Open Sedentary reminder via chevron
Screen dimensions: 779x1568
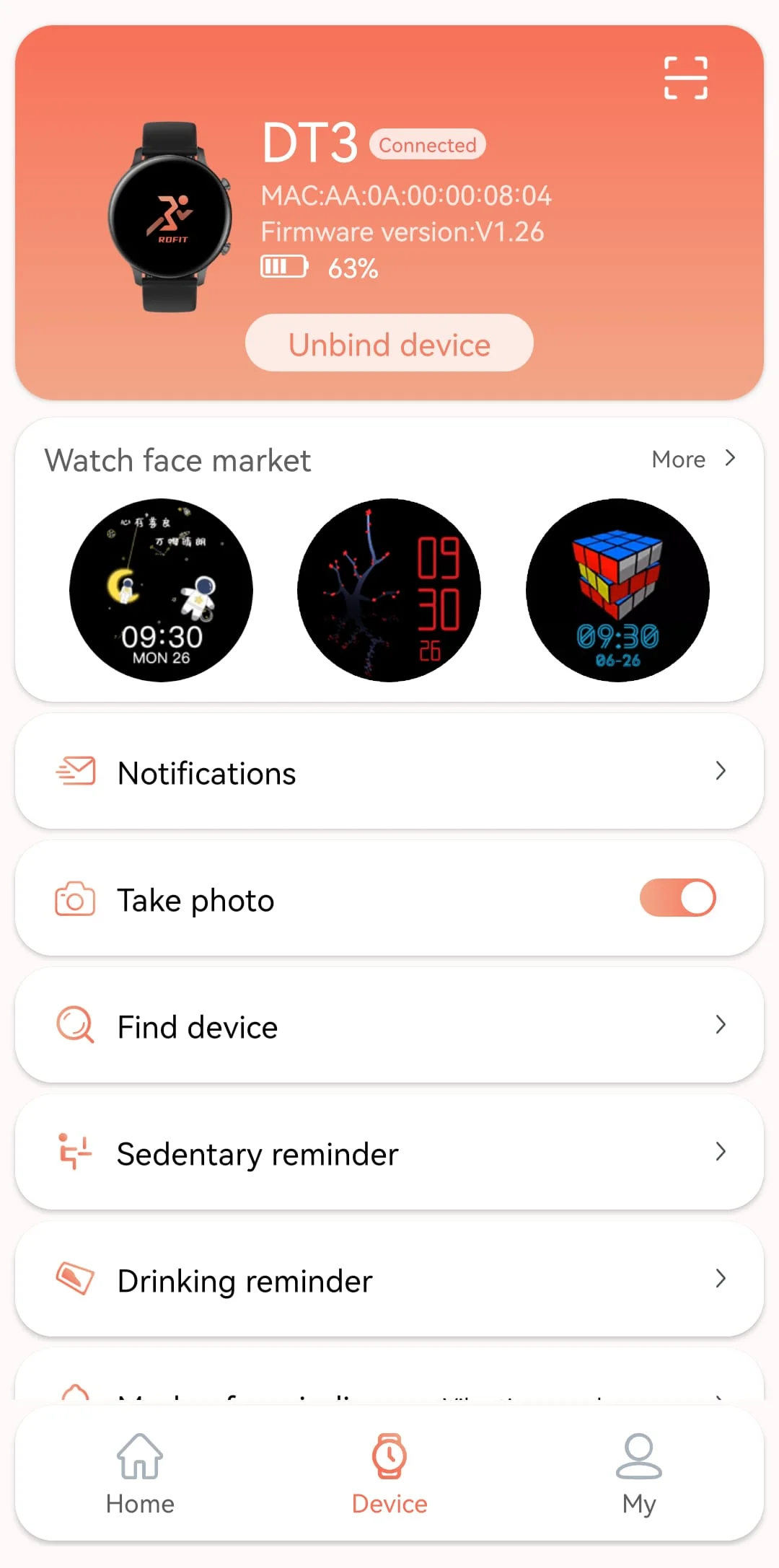[x=721, y=1153]
